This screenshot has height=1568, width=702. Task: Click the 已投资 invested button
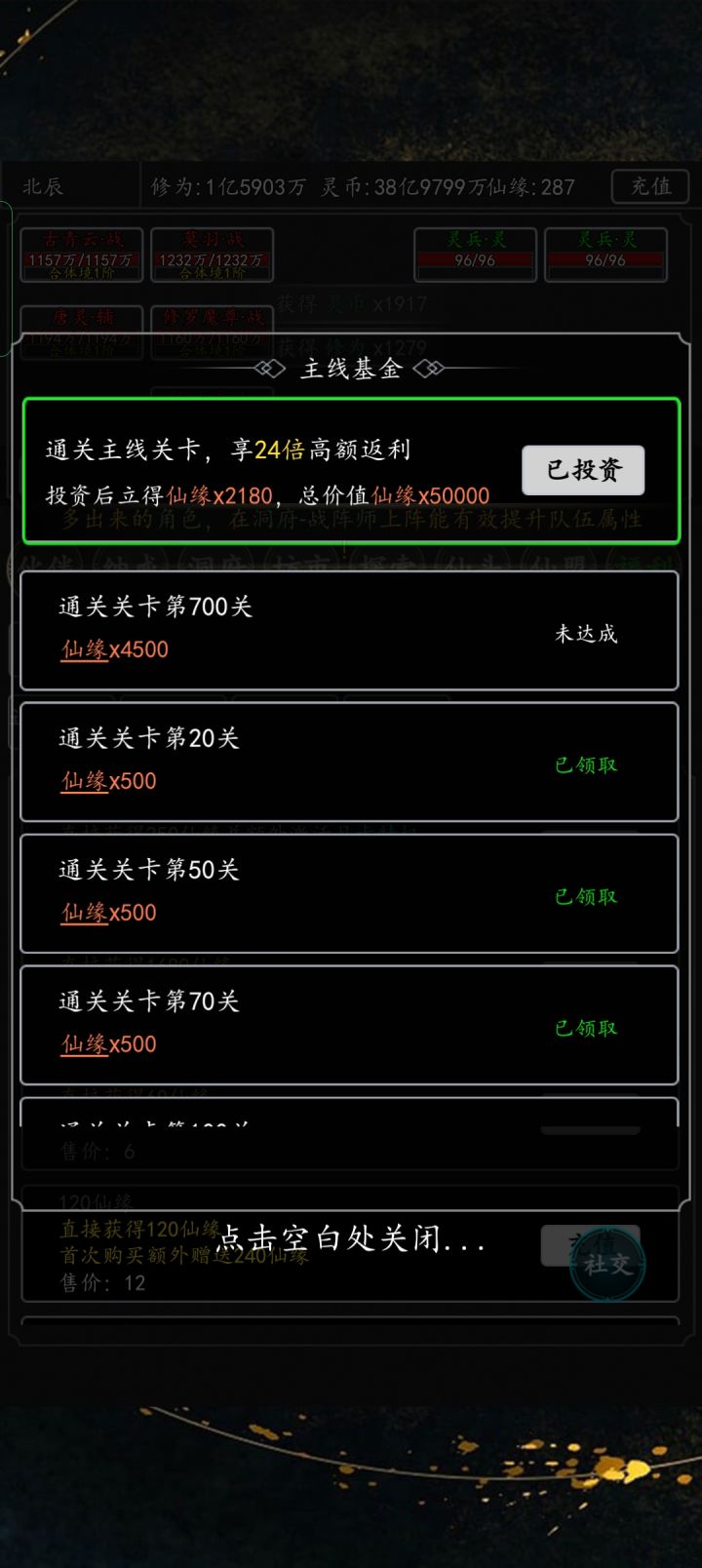coord(583,469)
